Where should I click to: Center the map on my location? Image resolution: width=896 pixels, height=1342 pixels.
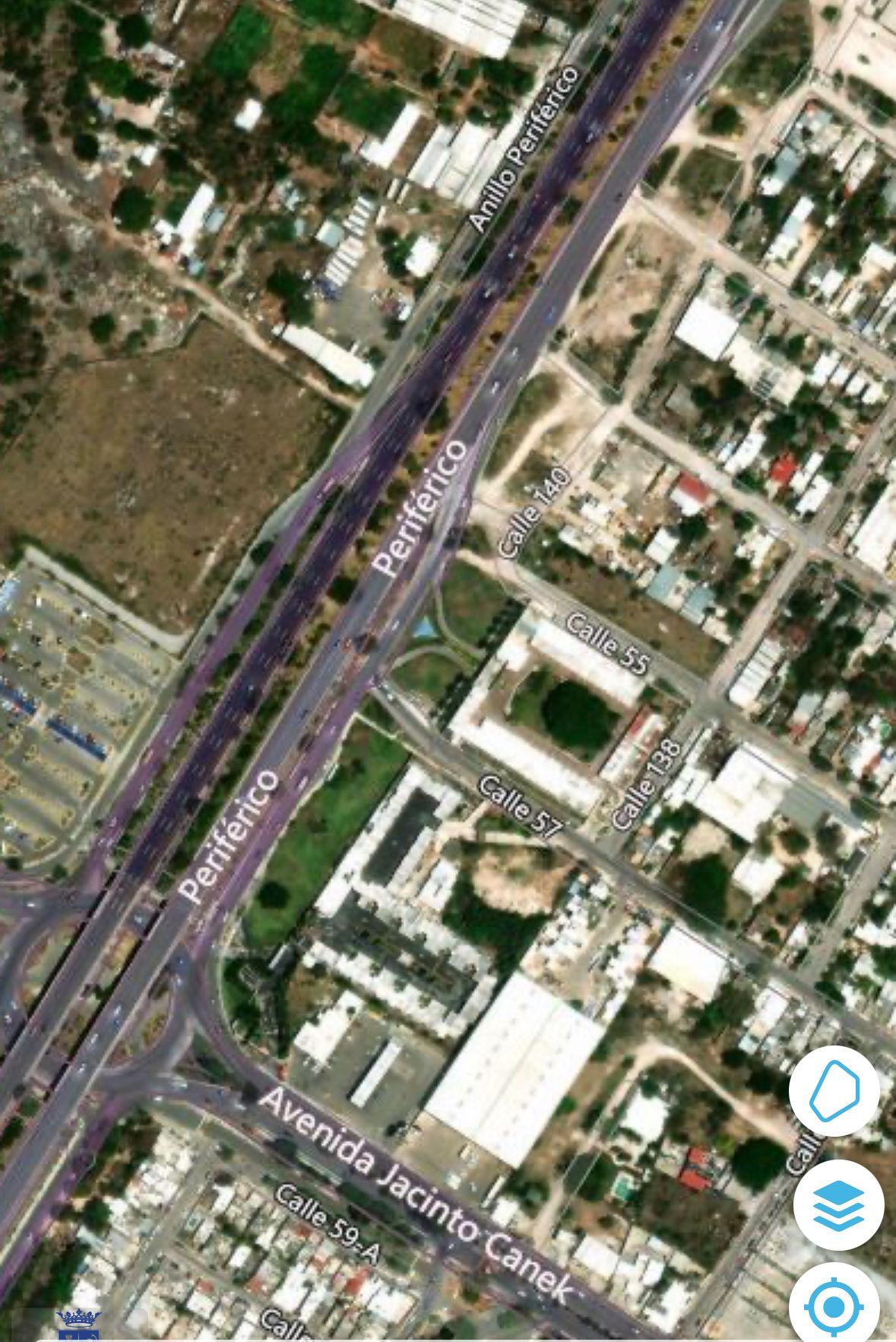tap(834, 1306)
